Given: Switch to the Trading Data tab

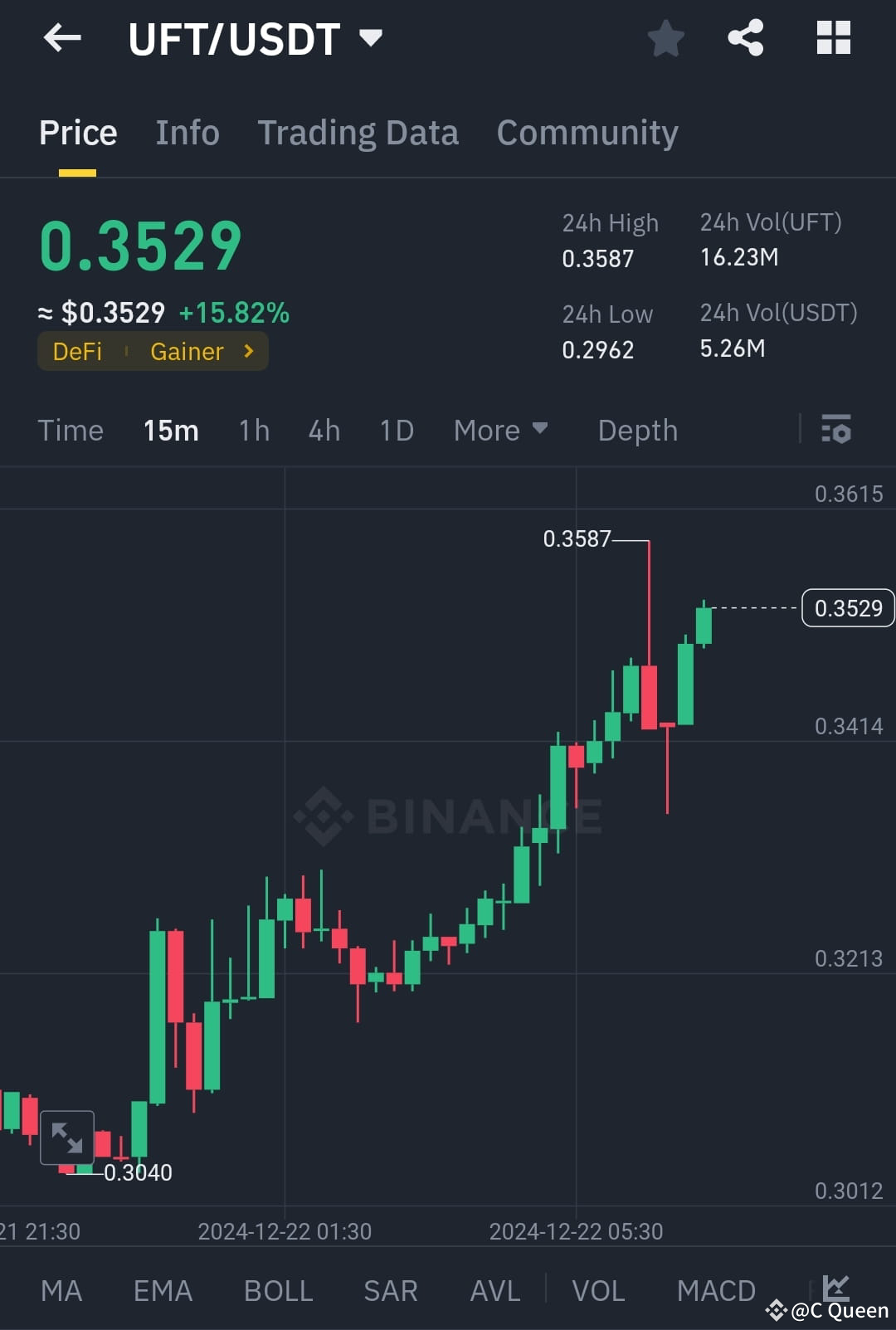Looking at the screenshot, I should [358, 131].
